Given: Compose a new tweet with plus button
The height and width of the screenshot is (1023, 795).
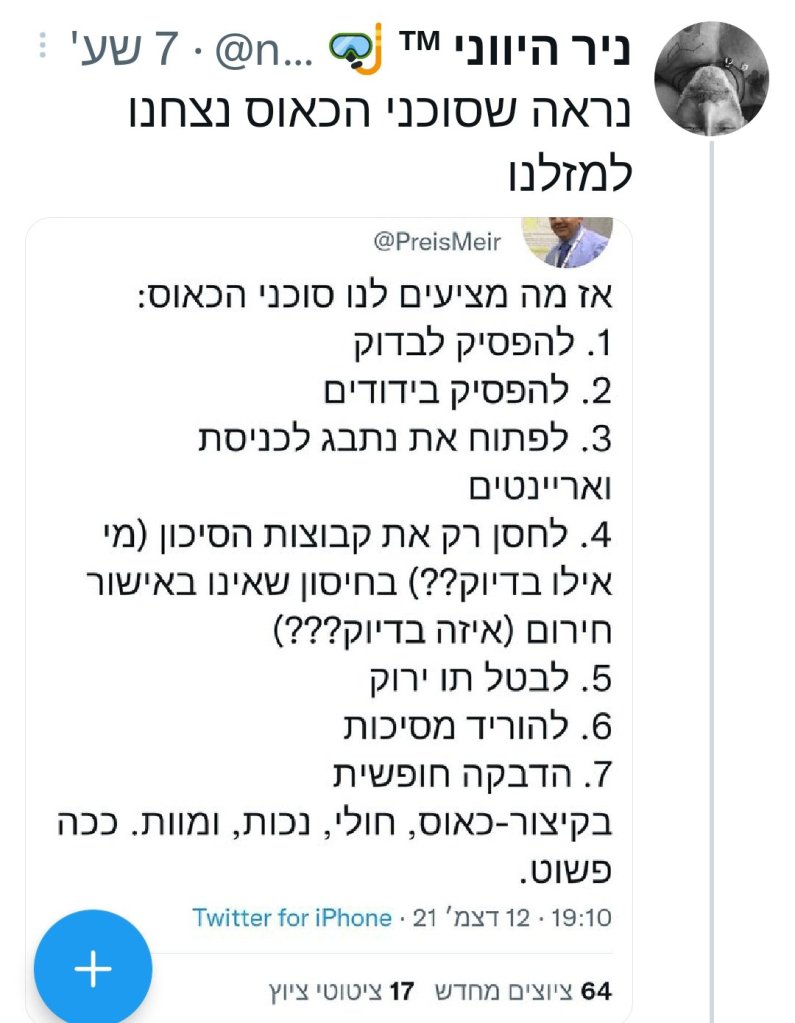Looking at the screenshot, I should (92, 968).
